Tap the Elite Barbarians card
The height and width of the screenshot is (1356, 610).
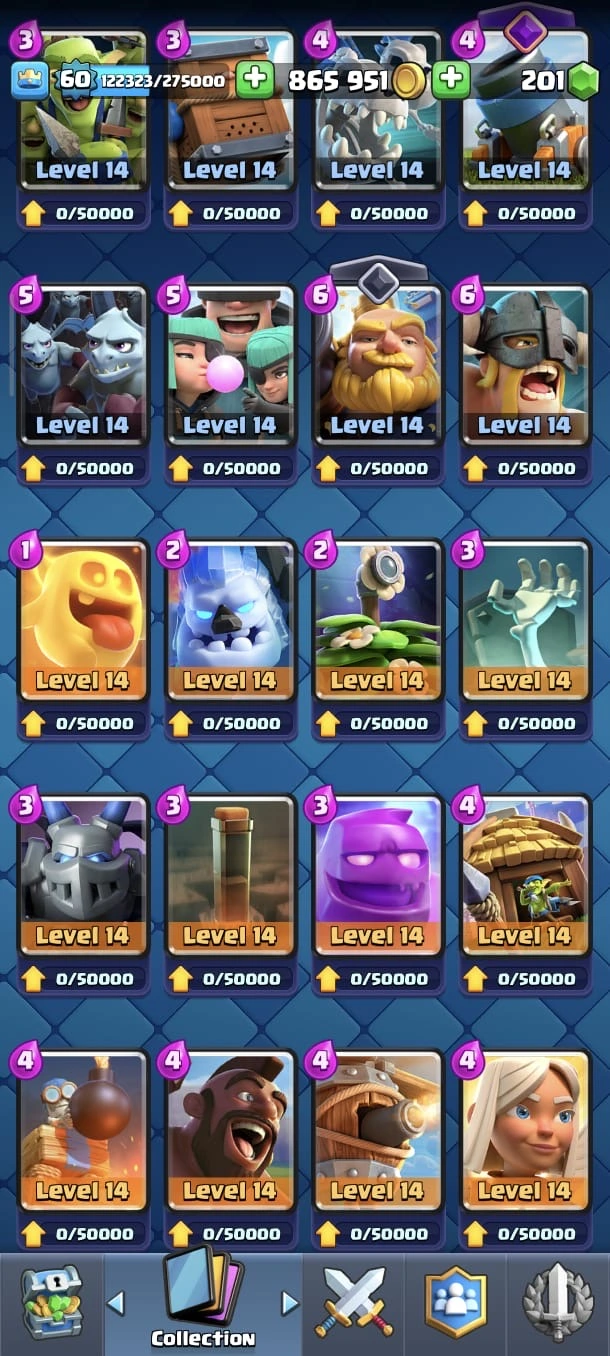524,365
